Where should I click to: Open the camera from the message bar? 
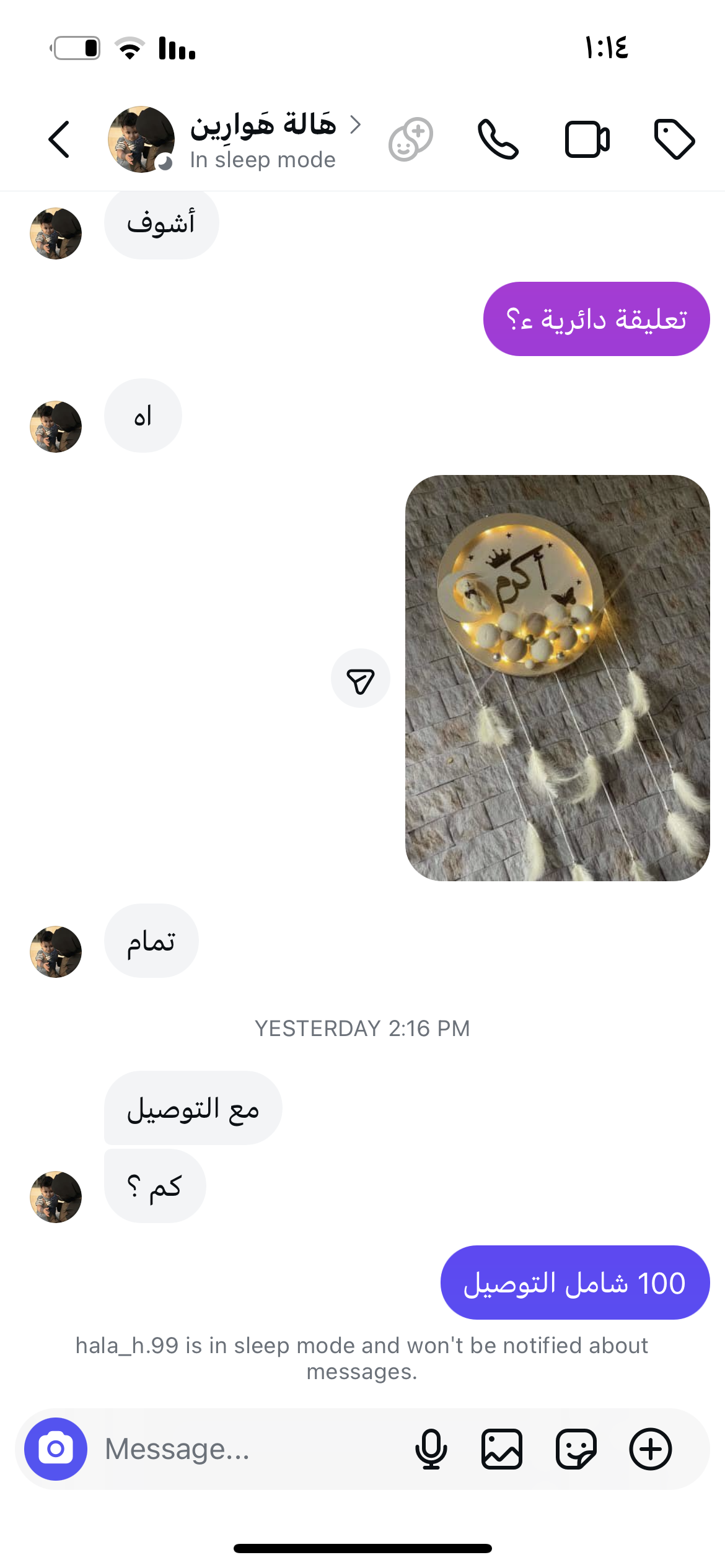click(x=56, y=1448)
